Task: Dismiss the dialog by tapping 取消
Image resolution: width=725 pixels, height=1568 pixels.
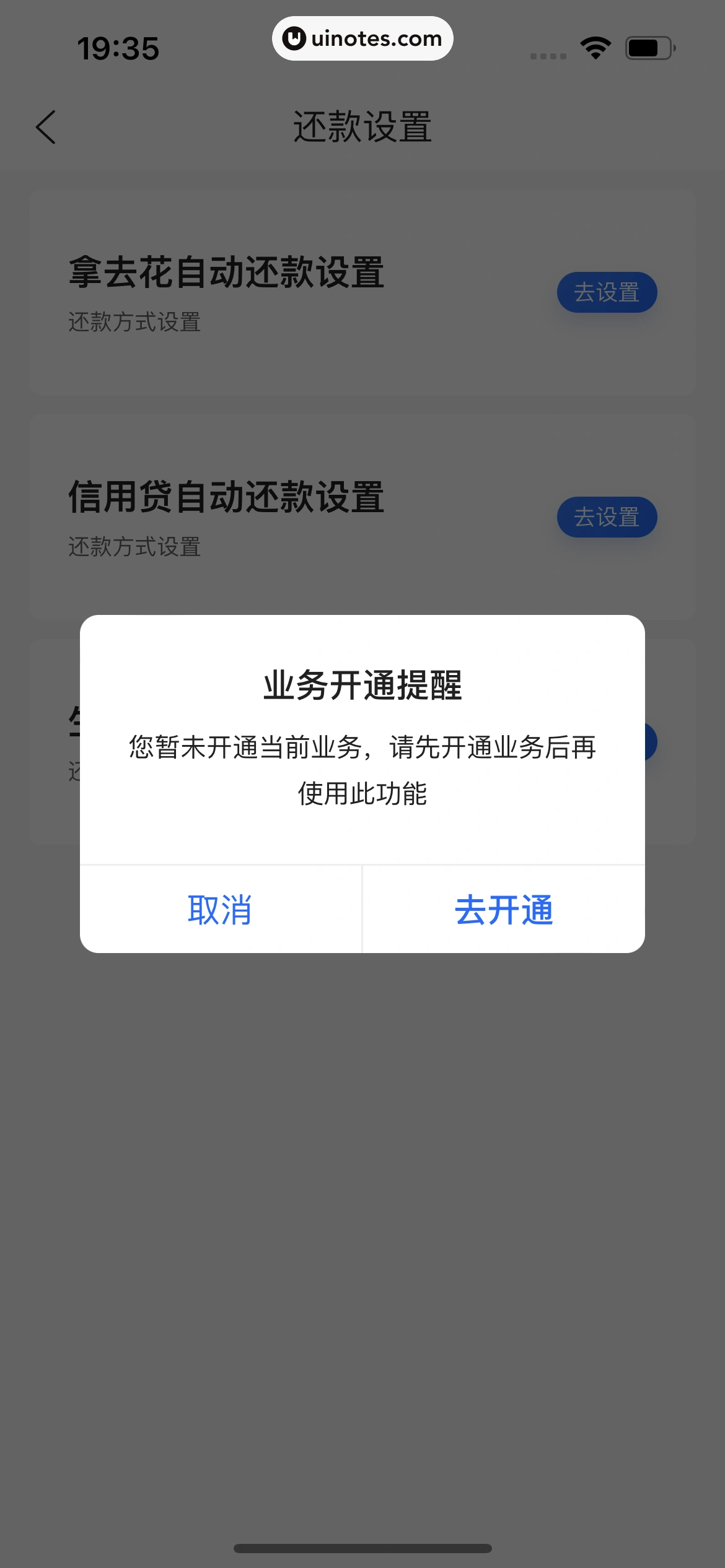Action: pyautogui.click(x=220, y=910)
